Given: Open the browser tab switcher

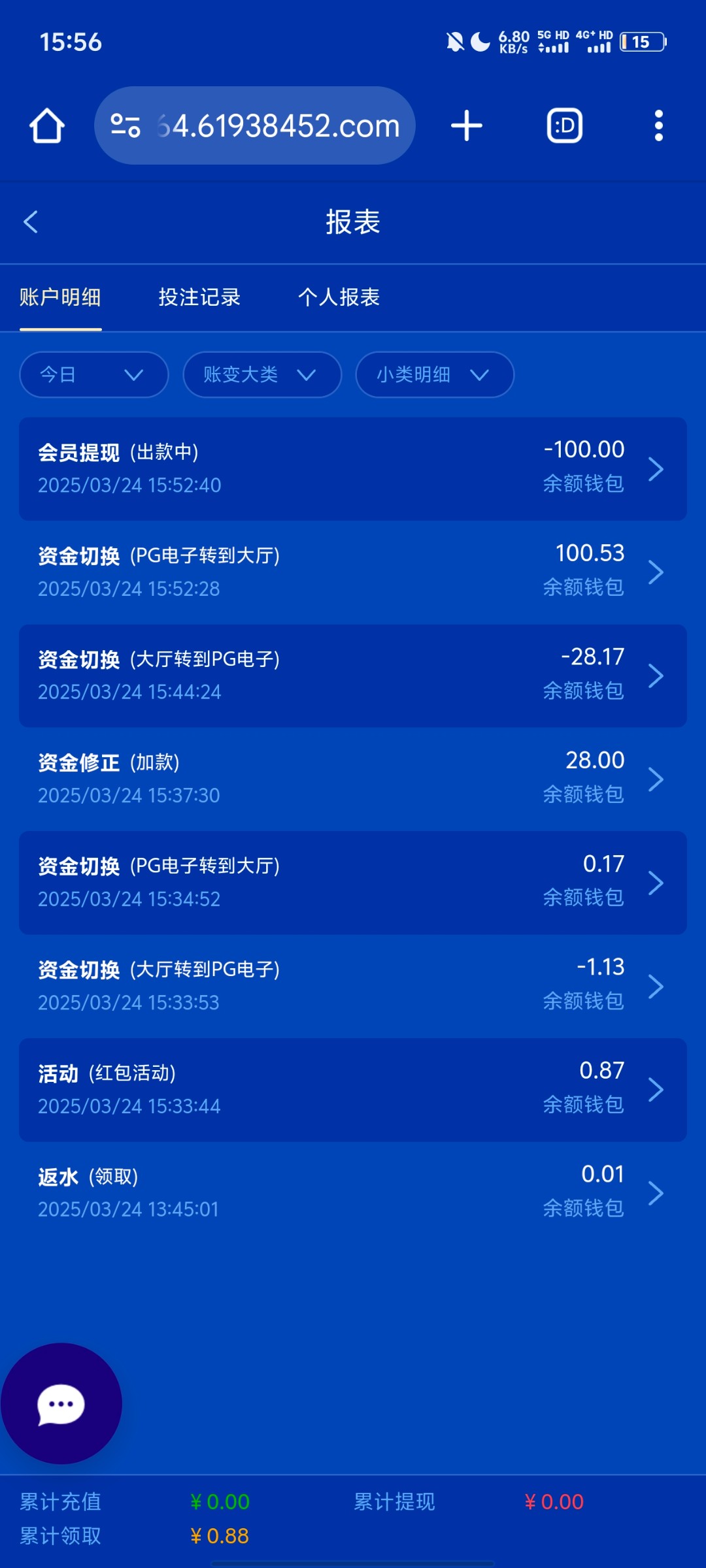Looking at the screenshot, I should pos(564,125).
